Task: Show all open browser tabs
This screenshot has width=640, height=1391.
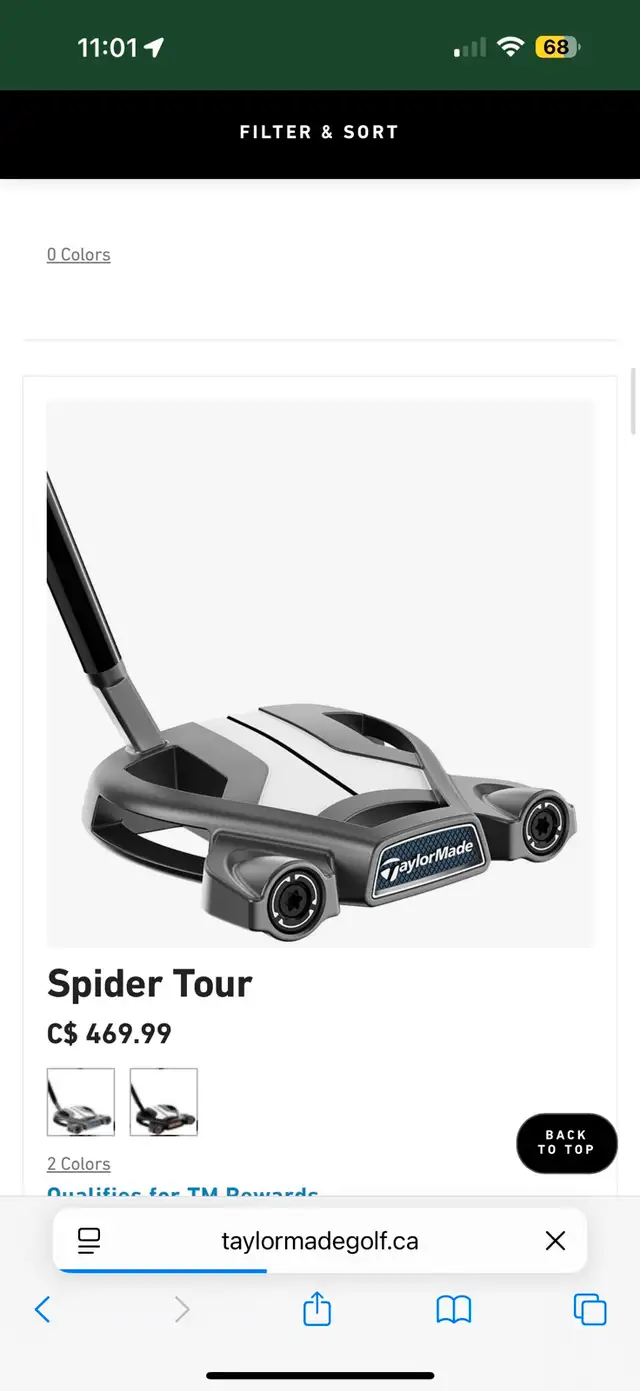Action: click(590, 1309)
